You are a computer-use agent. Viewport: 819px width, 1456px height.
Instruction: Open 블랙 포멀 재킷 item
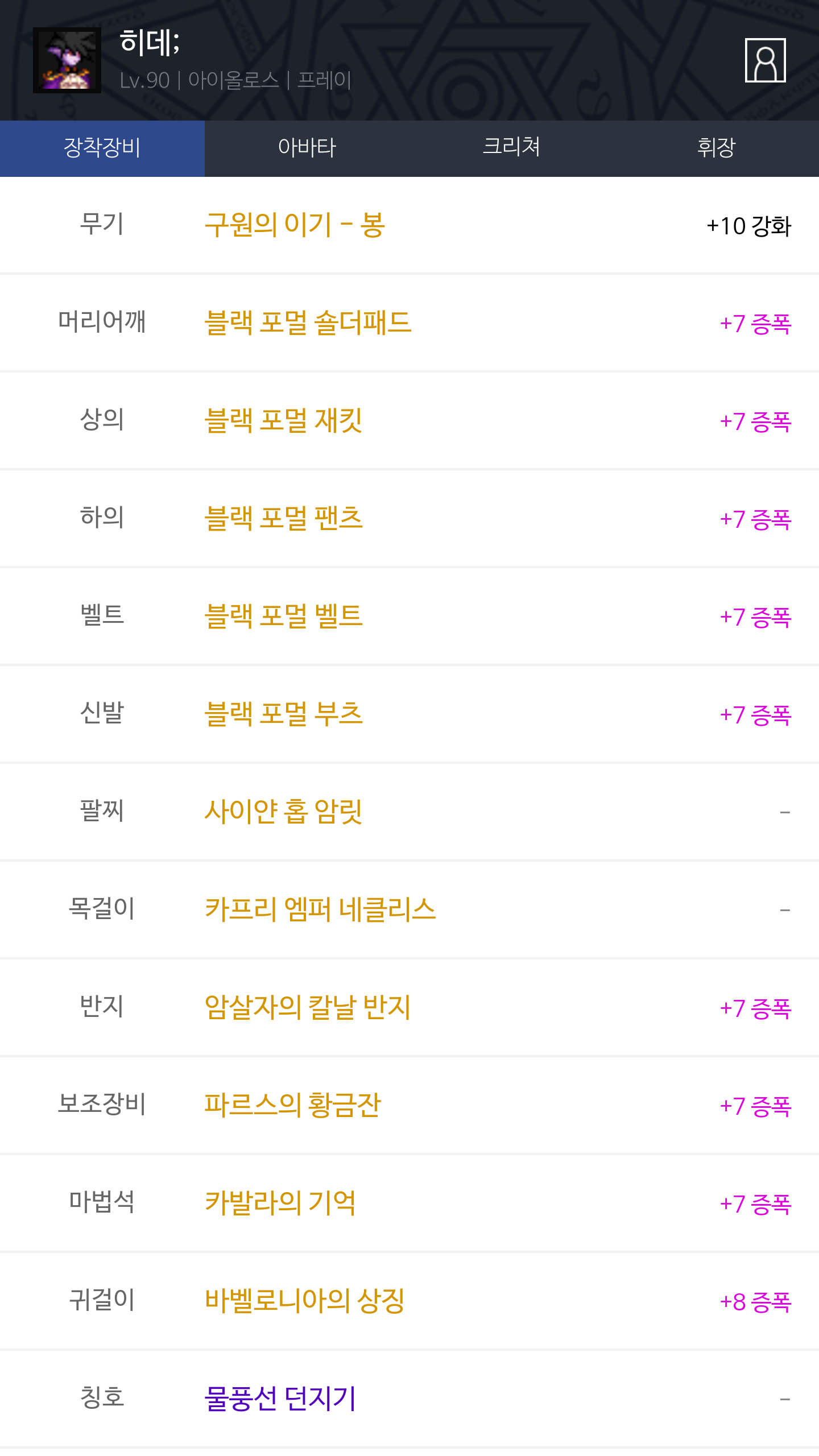click(409, 421)
